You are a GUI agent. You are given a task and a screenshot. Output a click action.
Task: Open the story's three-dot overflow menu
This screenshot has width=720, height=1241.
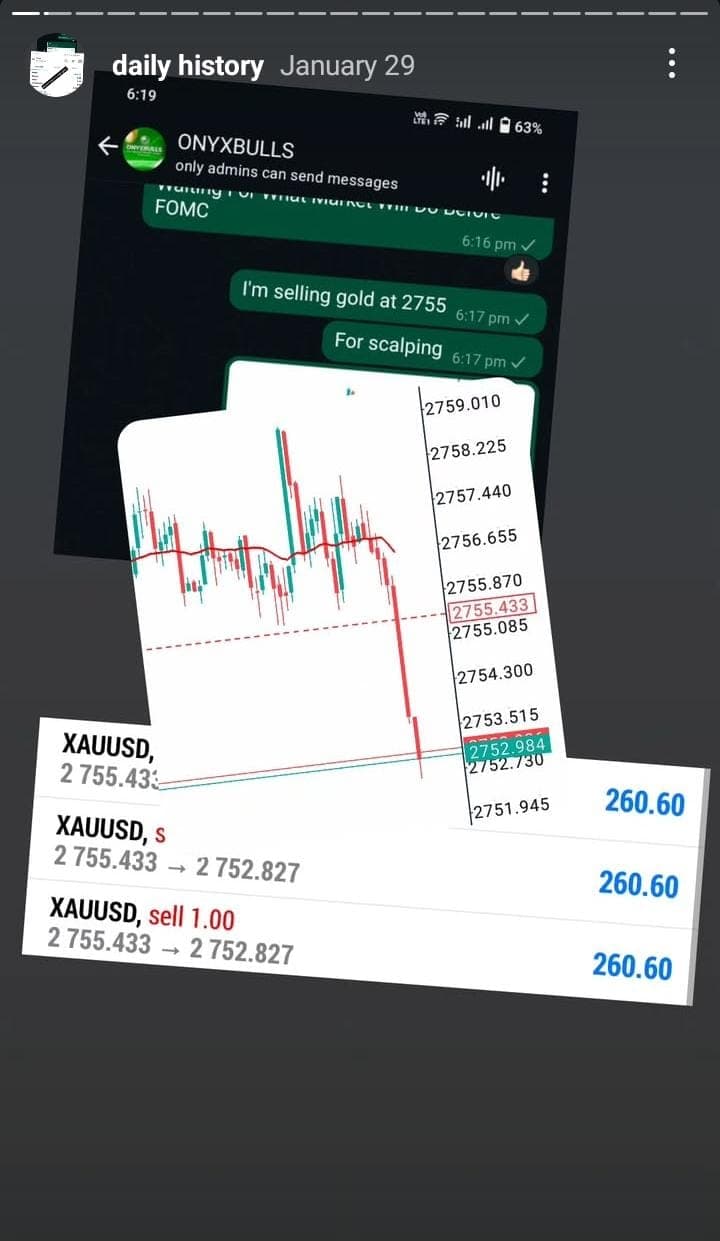(672, 65)
